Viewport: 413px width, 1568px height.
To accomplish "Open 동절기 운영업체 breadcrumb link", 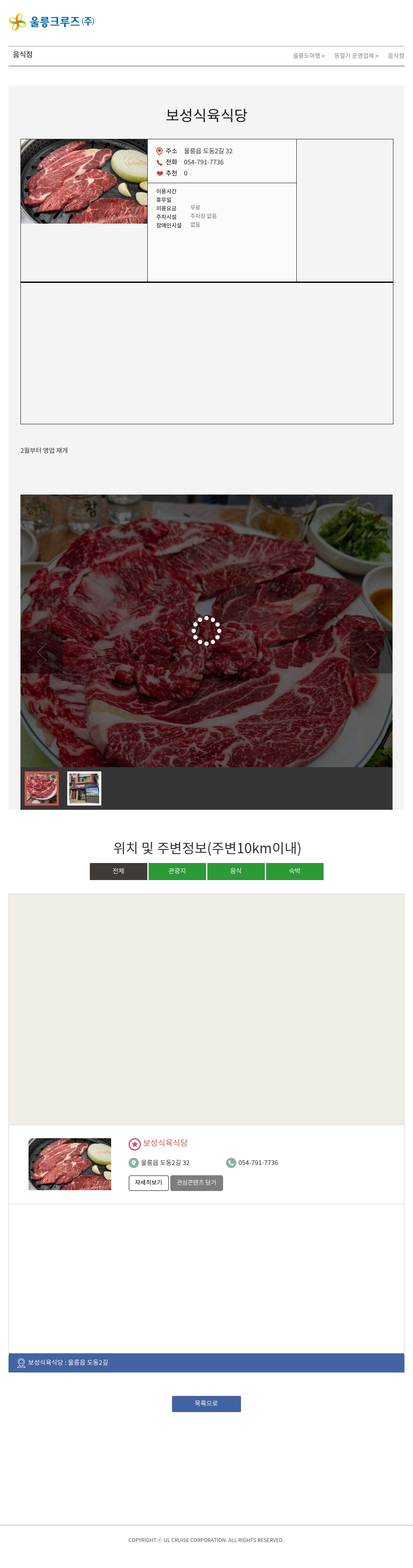I will point(355,56).
